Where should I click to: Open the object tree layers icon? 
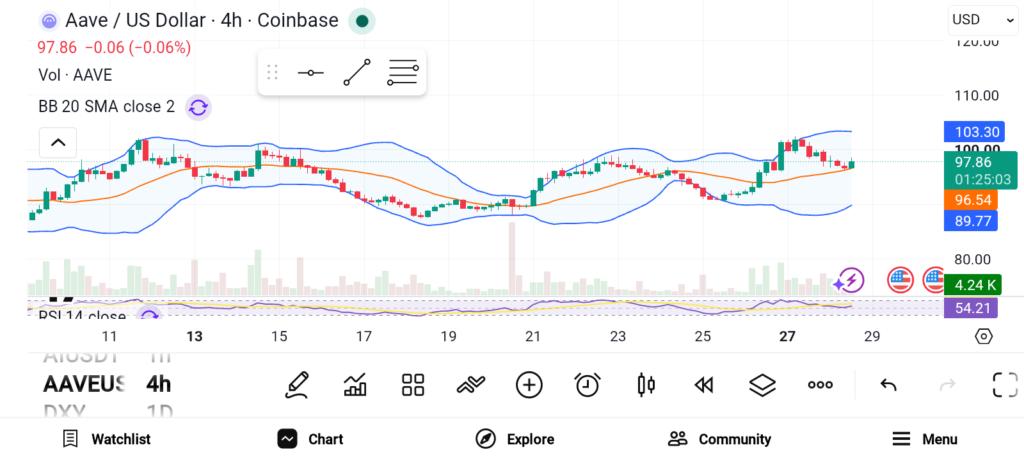pyautogui.click(x=762, y=385)
